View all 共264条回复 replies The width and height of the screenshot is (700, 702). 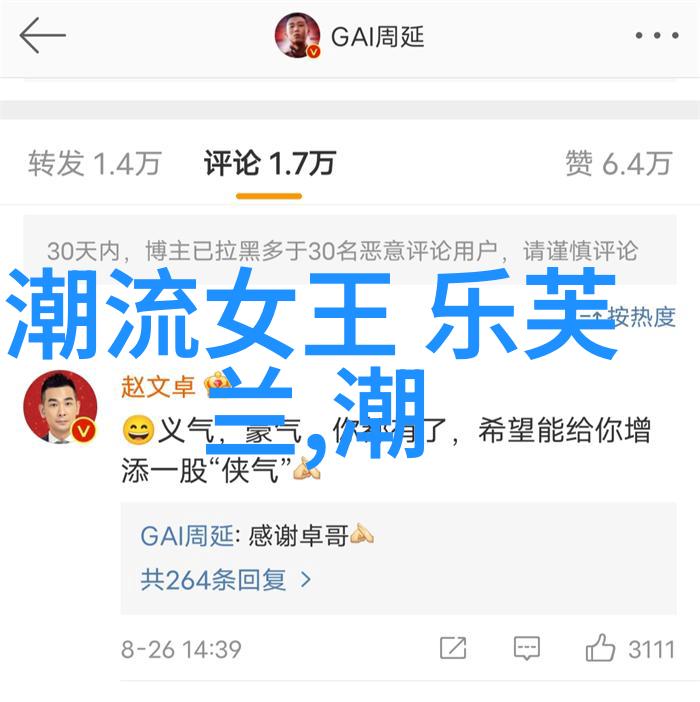point(226,579)
